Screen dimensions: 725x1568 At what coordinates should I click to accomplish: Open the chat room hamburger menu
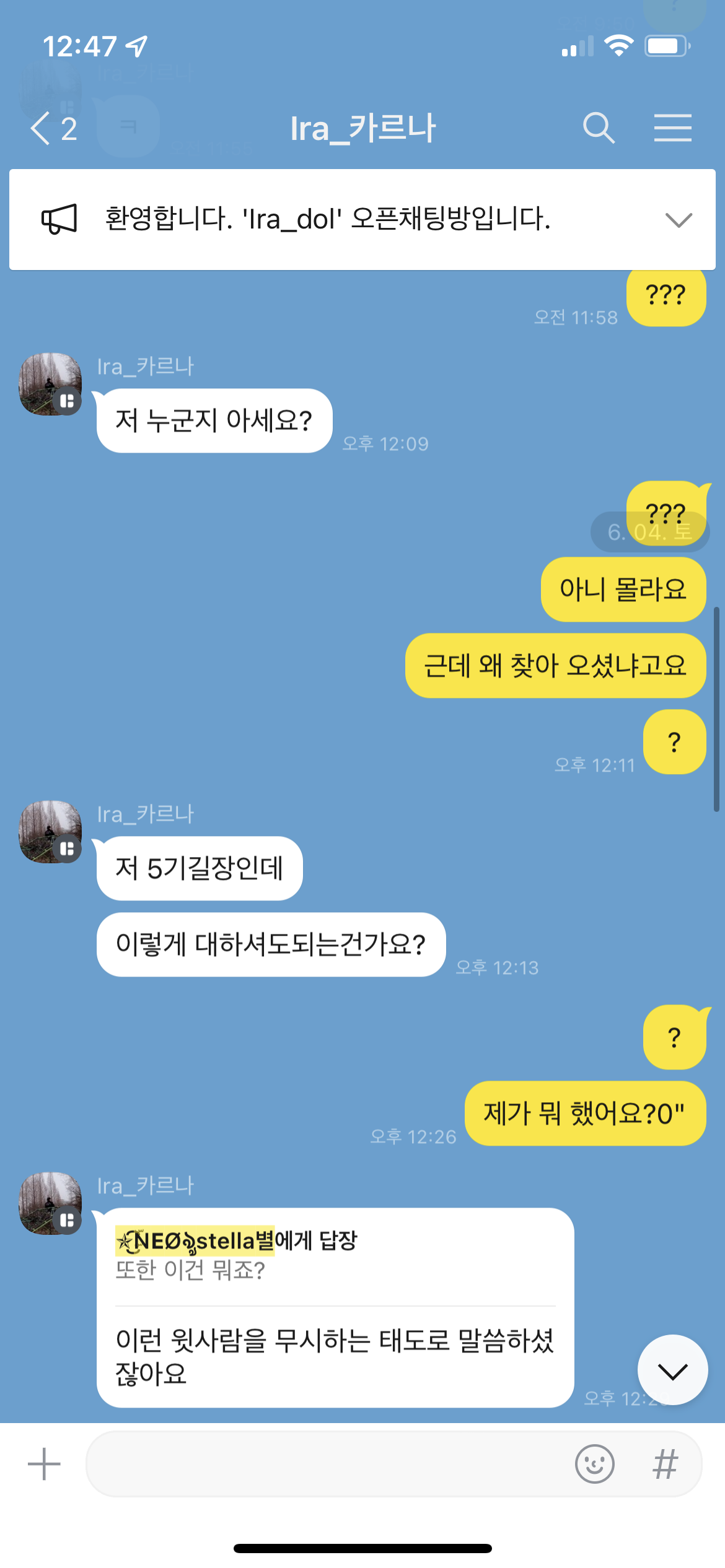pos(672,129)
